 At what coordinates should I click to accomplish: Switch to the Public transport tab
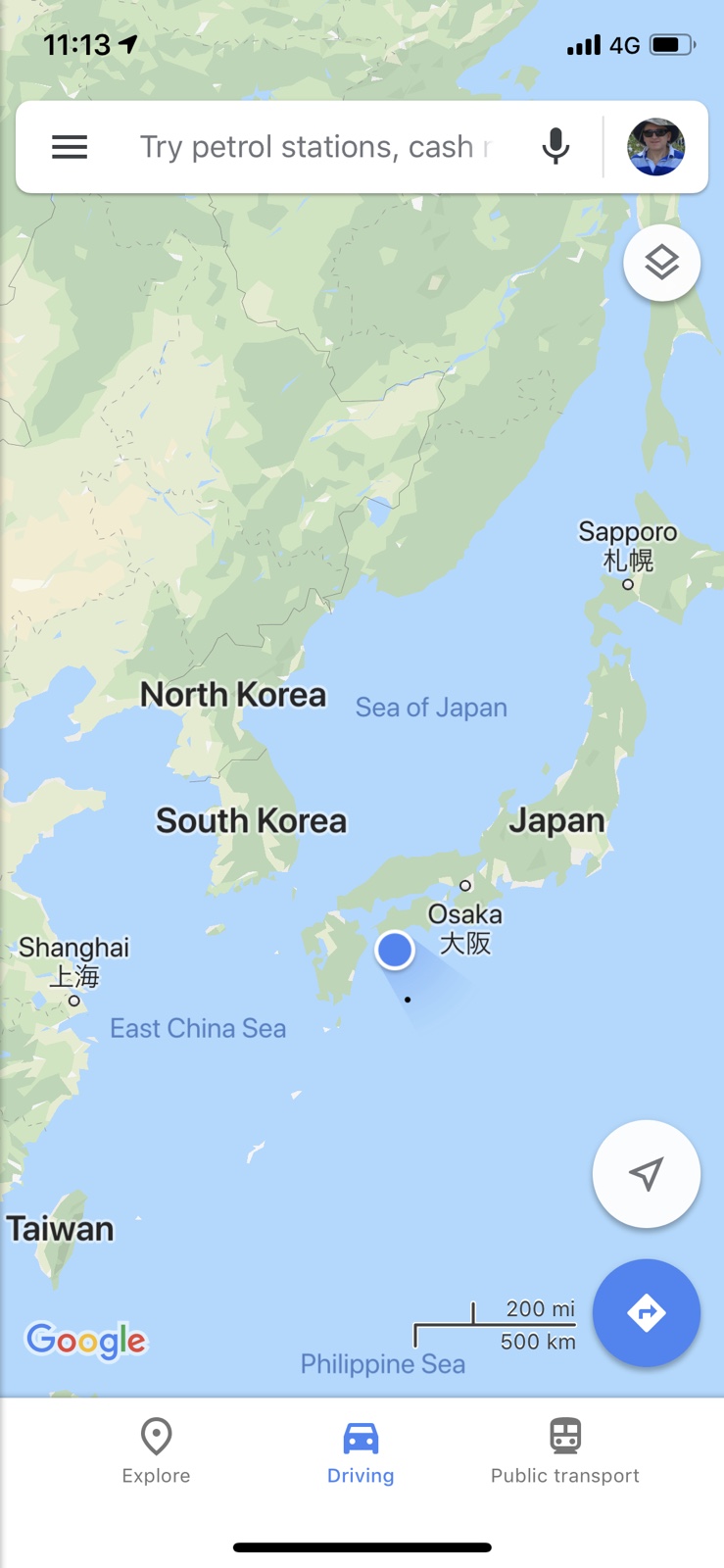[564, 1450]
